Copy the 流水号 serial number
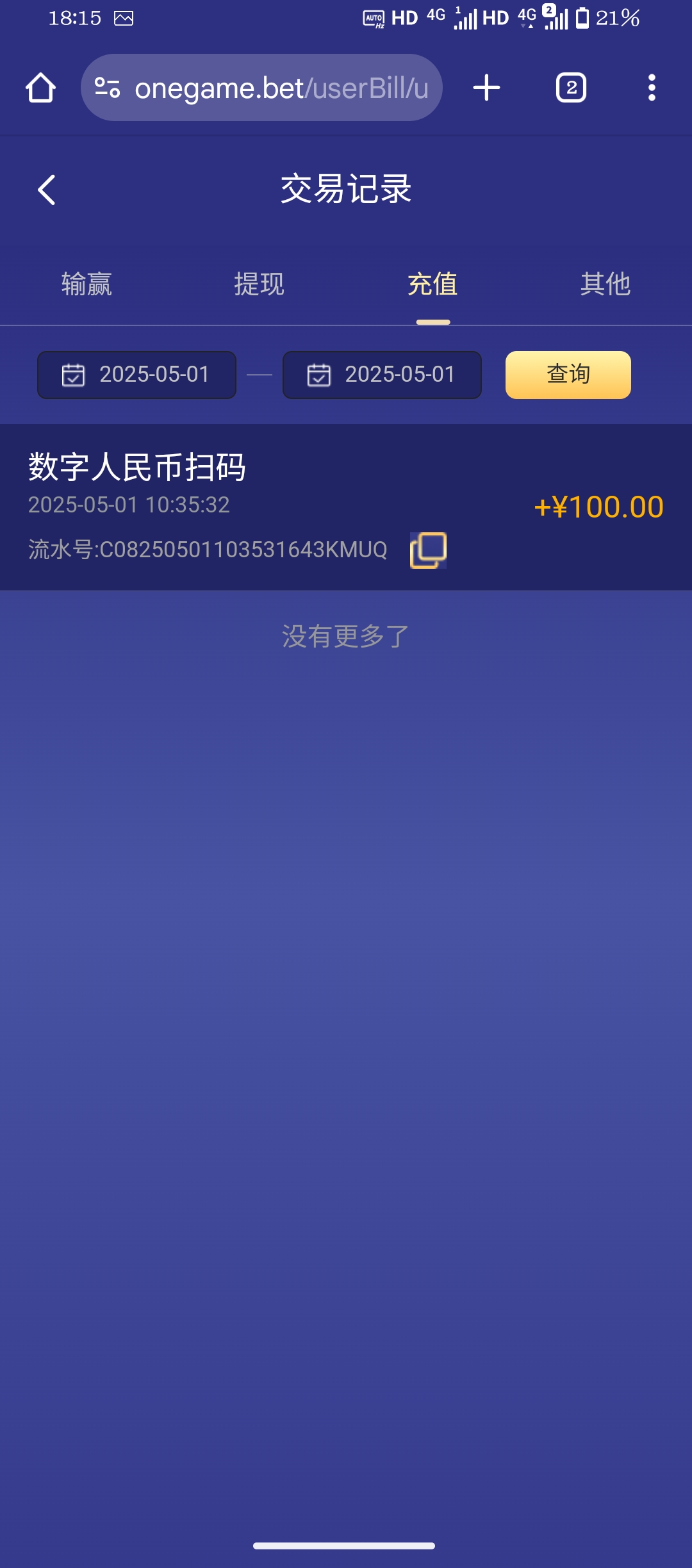Screen dimensions: 692x1568 click(428, 550)
